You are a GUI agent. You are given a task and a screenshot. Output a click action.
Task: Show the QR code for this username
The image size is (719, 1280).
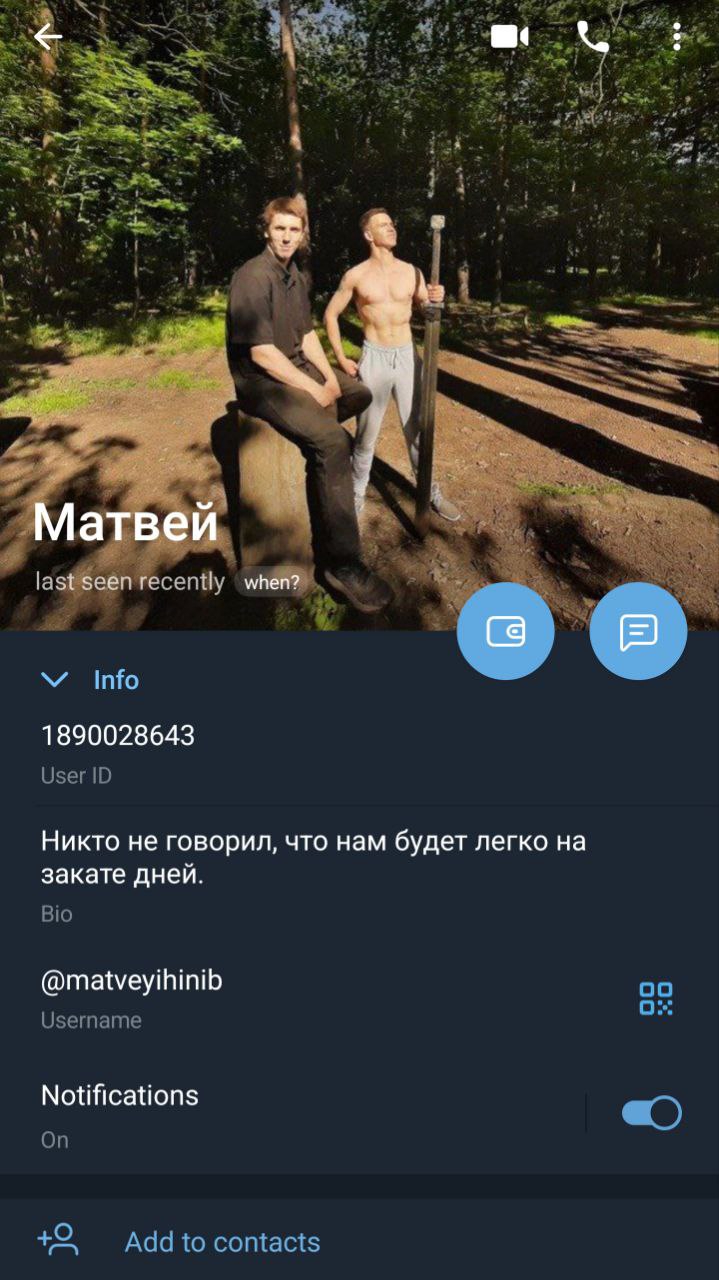pyautogui.click(x=656, y=998)
